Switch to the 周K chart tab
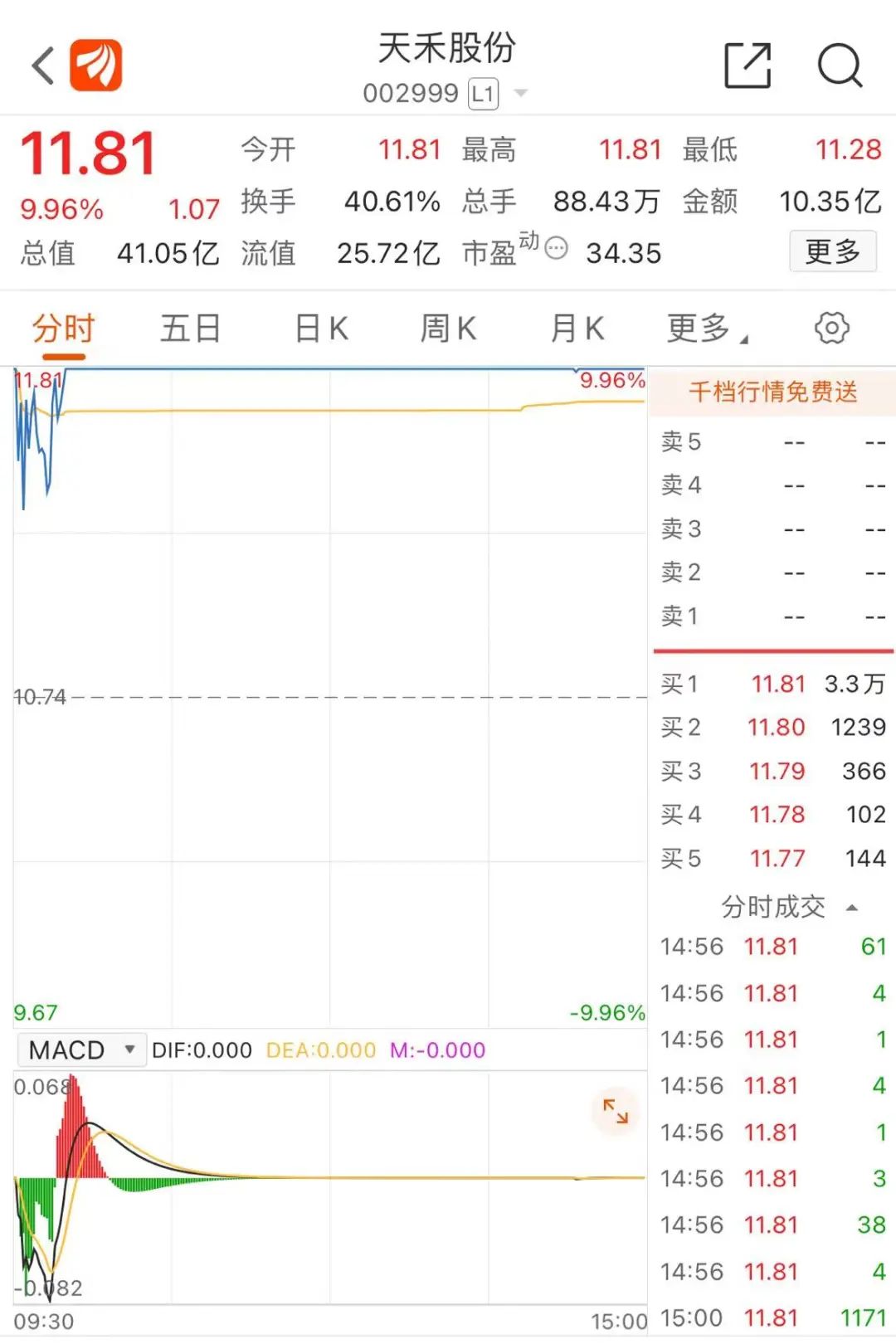The height and width of the screenshot is (1344, 896). 448,329
